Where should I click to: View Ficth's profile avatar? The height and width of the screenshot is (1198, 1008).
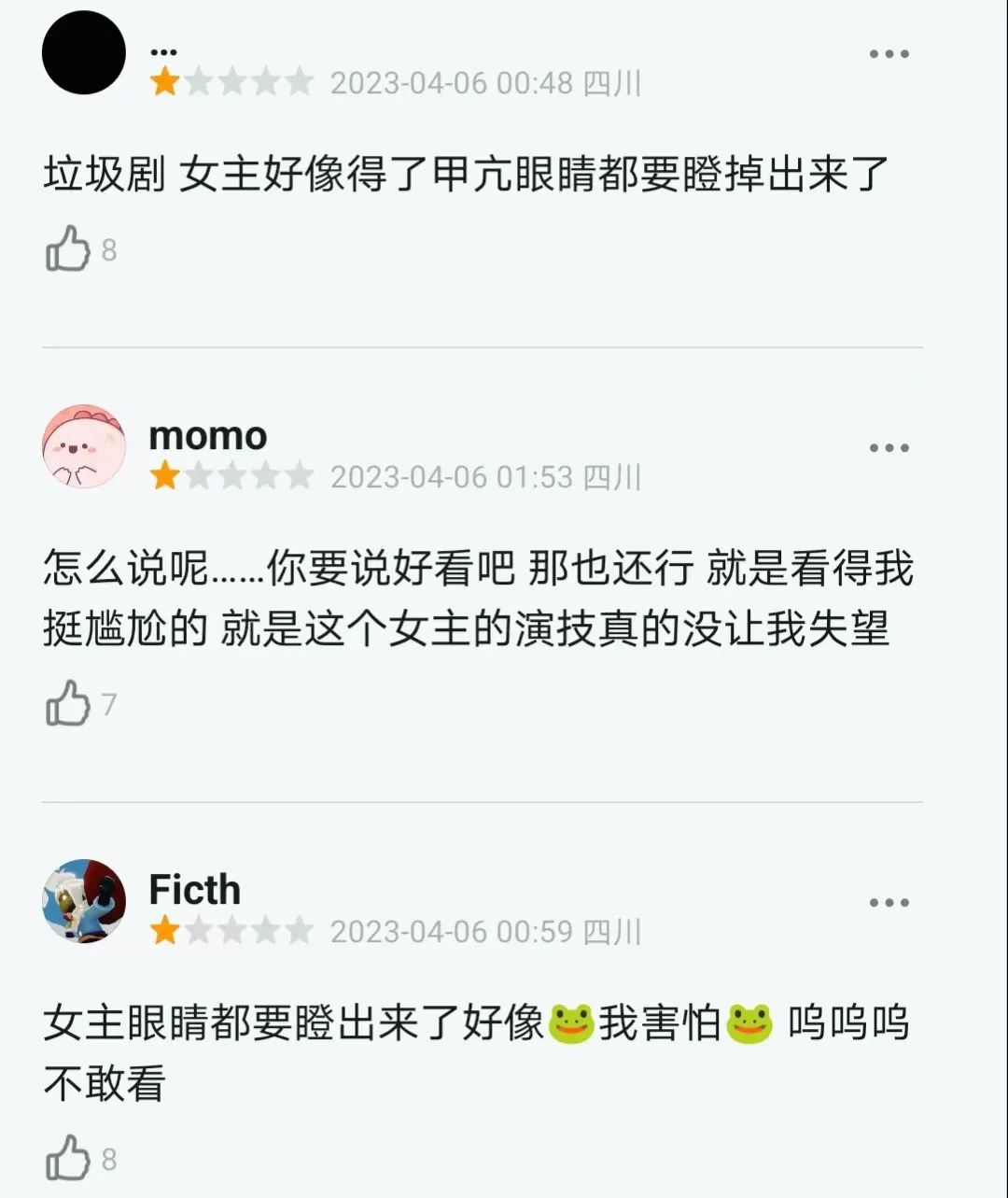(84, 901)
